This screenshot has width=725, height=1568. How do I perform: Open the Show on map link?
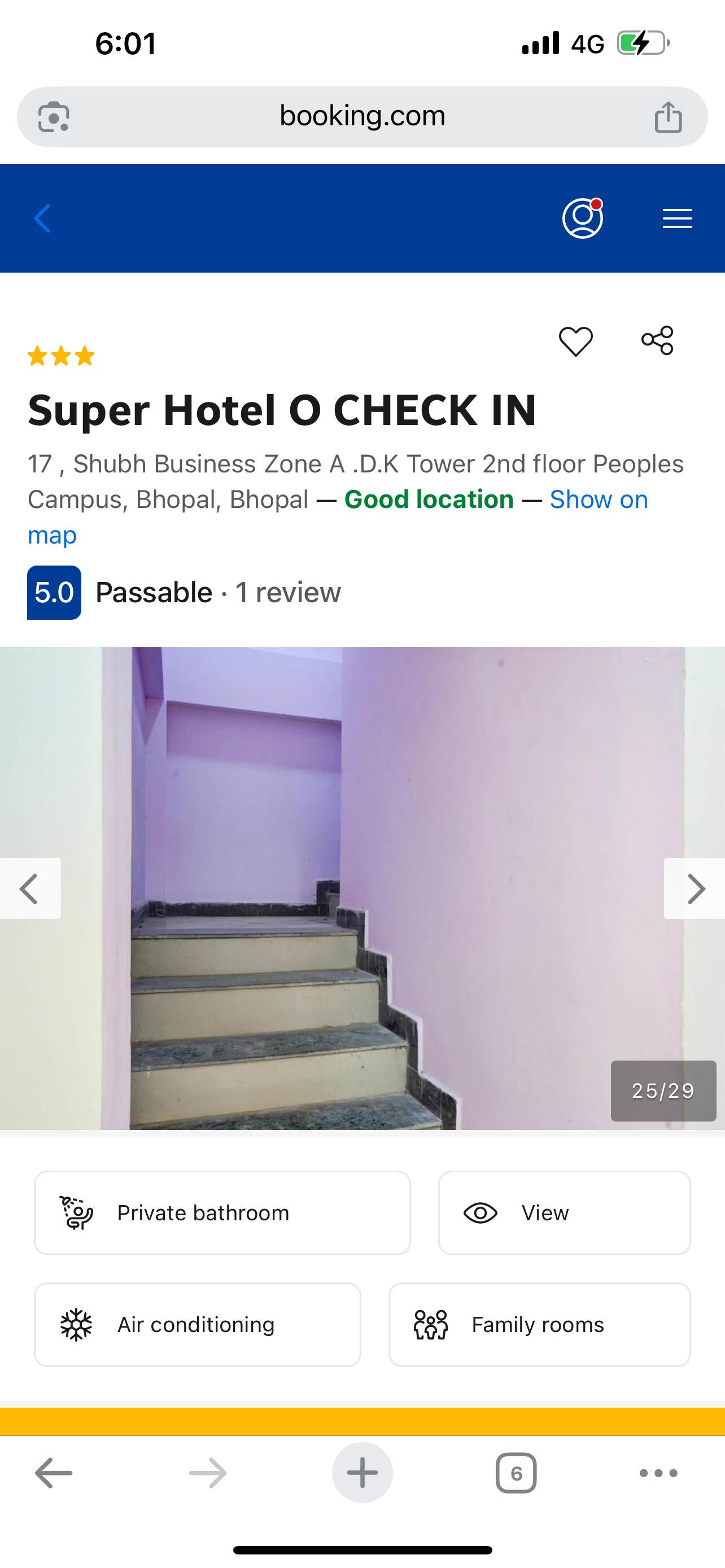(x=338, y=518)
